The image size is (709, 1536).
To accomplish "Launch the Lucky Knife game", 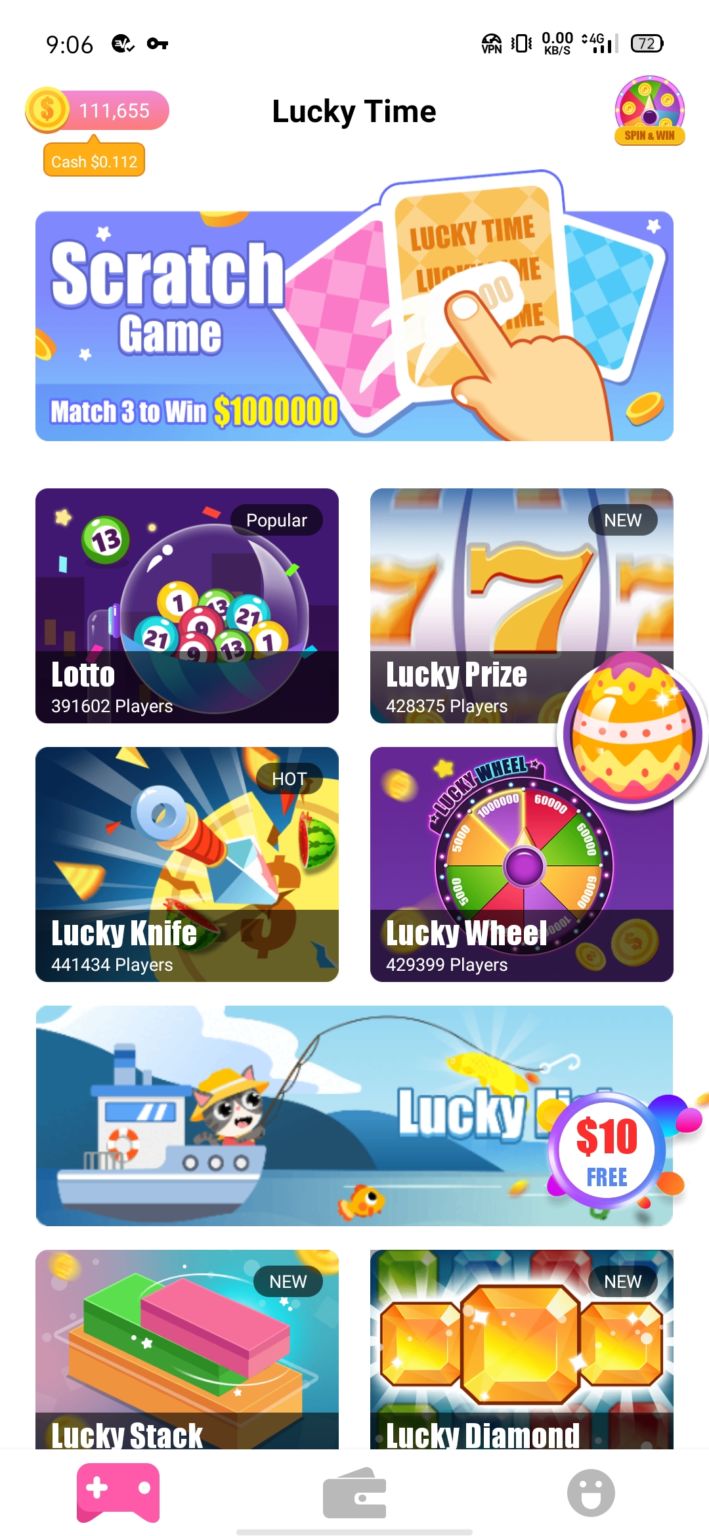I will [x=187, y=864].
